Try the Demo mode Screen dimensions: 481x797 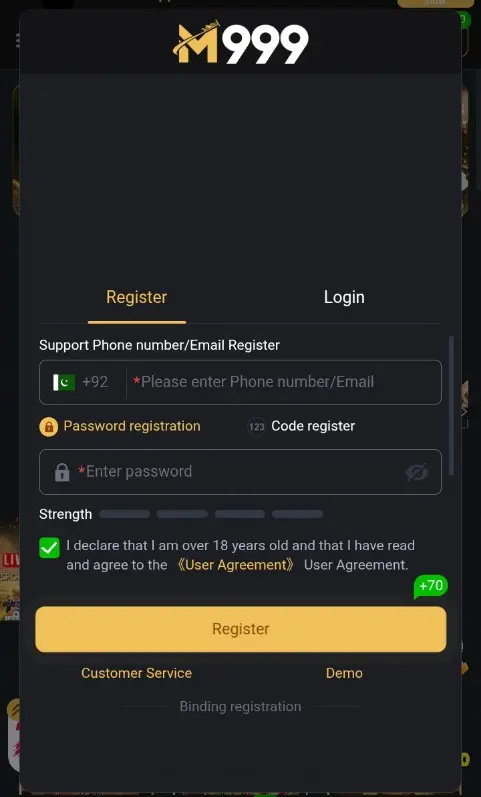coord(344,673)
